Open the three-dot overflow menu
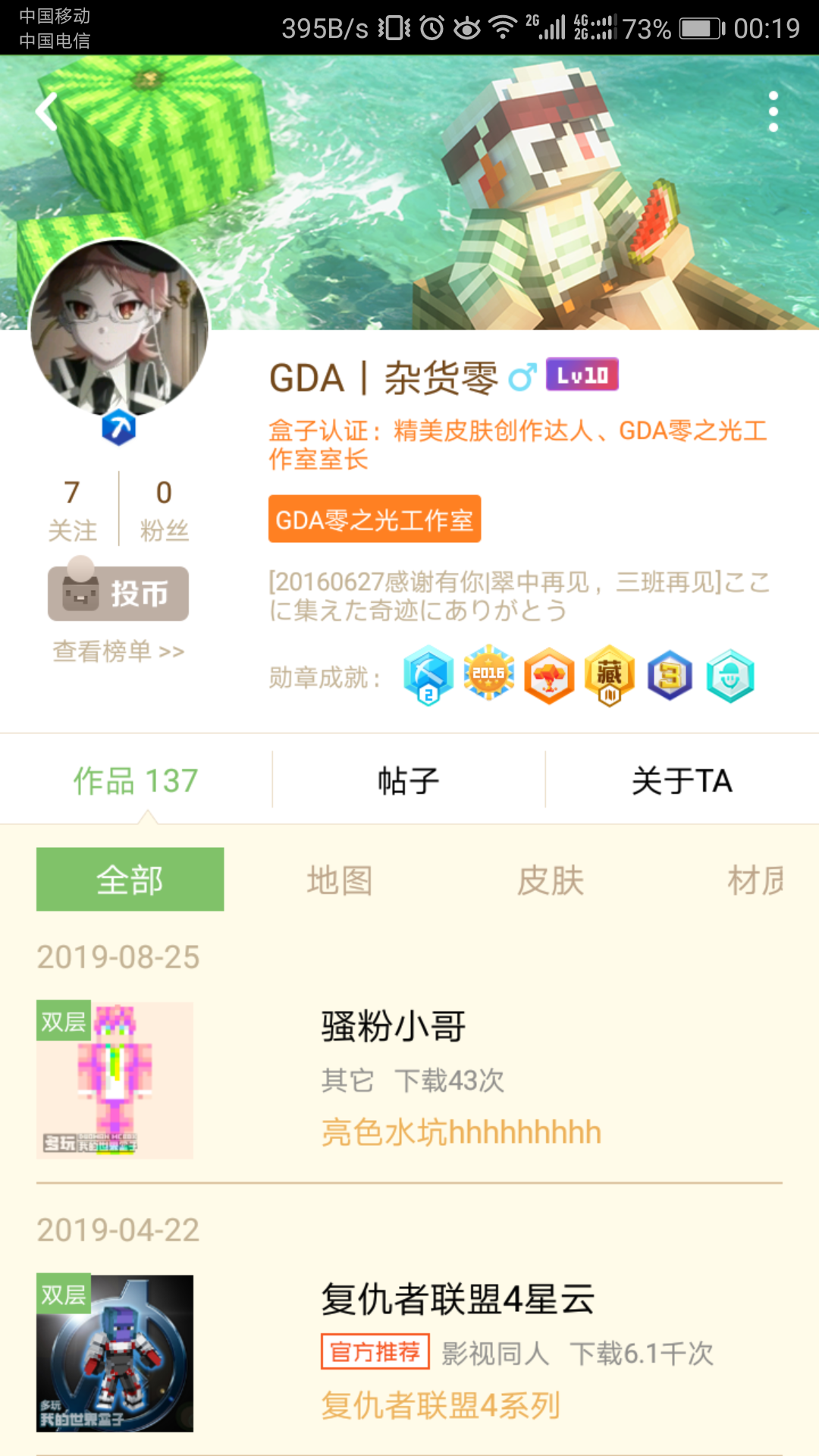819x1456 pixels. [x=773, y=111]
